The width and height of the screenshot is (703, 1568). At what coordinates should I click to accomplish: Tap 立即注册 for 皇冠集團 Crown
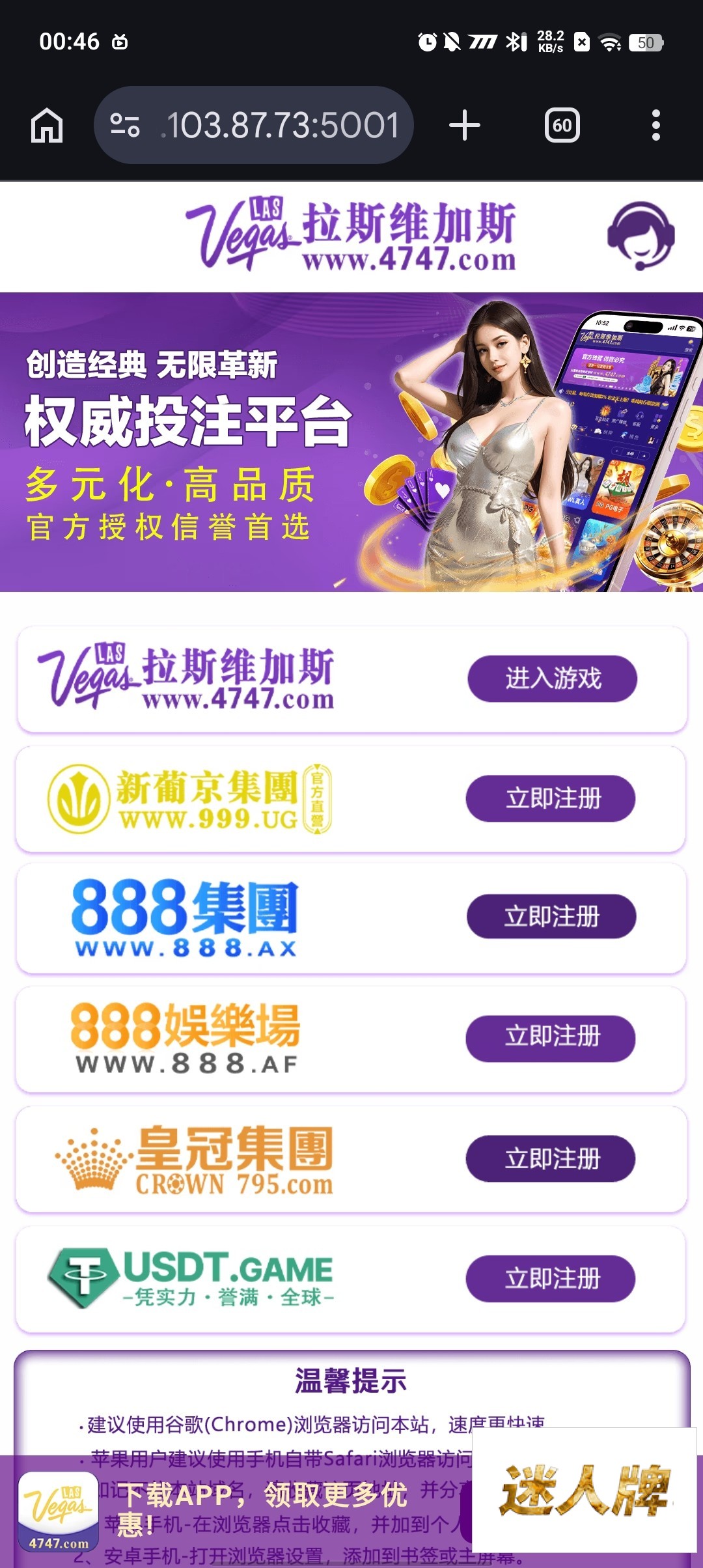coord(551,1158)
